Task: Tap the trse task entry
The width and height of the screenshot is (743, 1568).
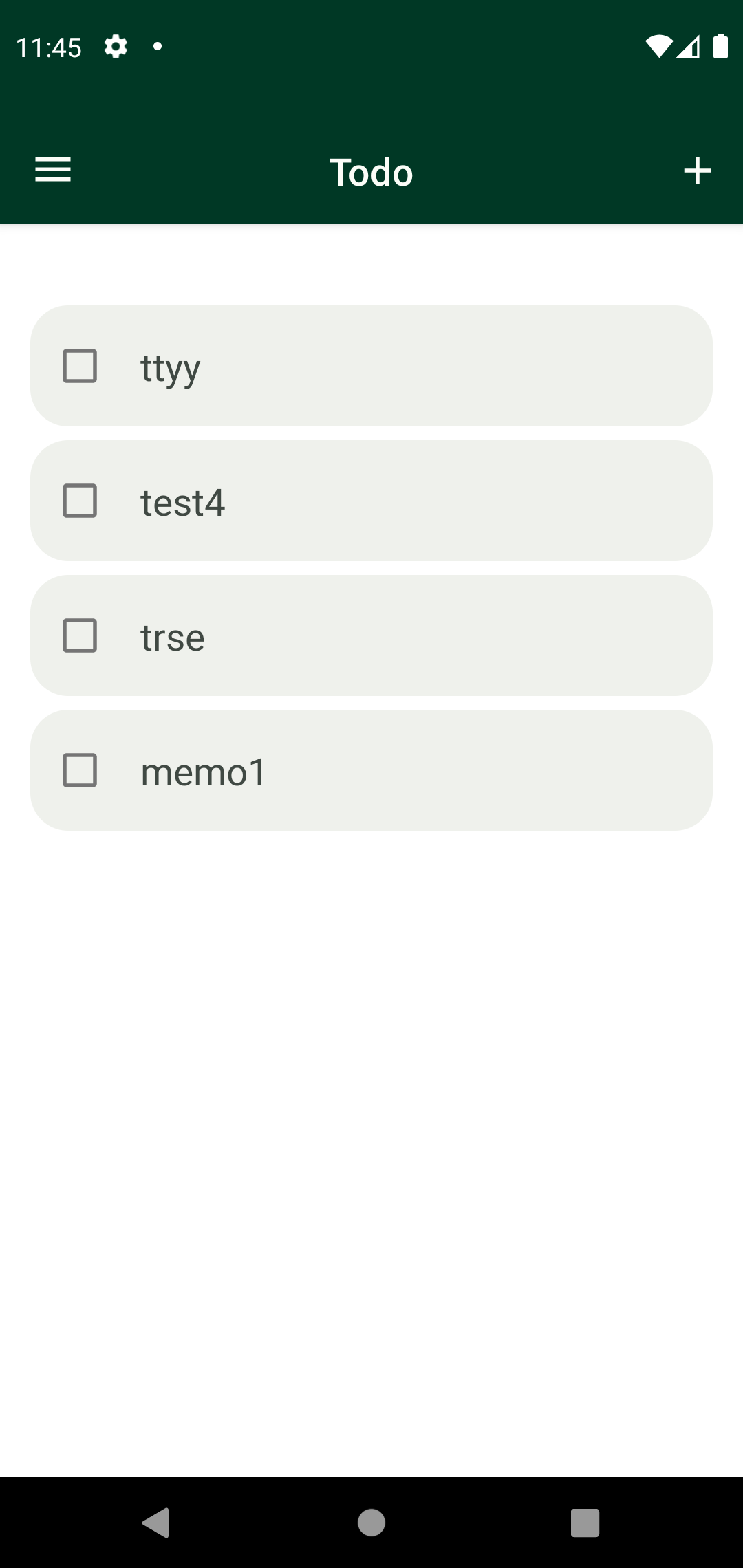Action: (371, 635)
